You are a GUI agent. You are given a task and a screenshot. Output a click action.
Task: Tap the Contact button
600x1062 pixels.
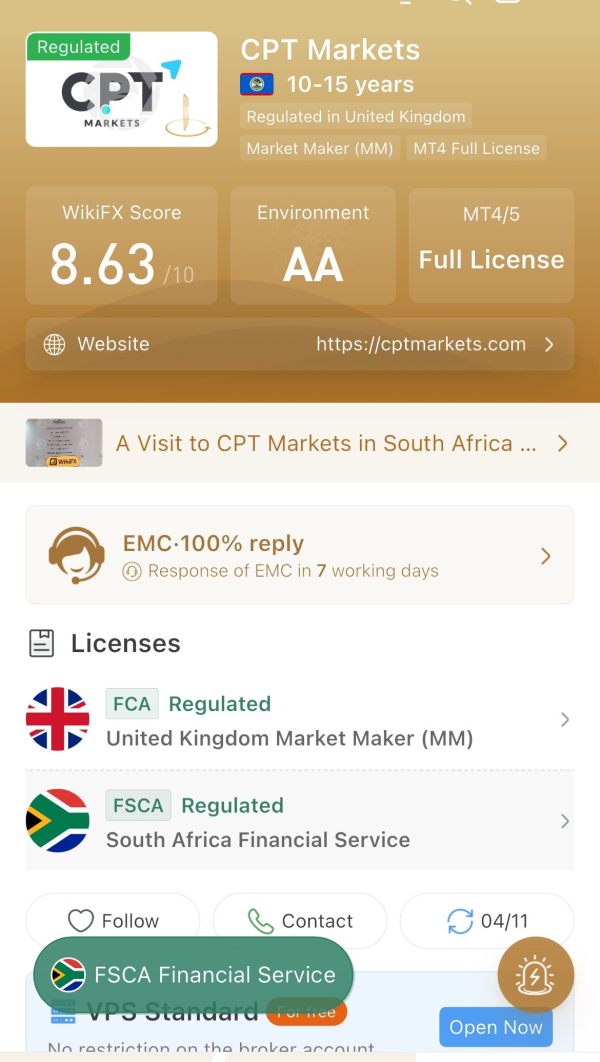pos(300,920)
